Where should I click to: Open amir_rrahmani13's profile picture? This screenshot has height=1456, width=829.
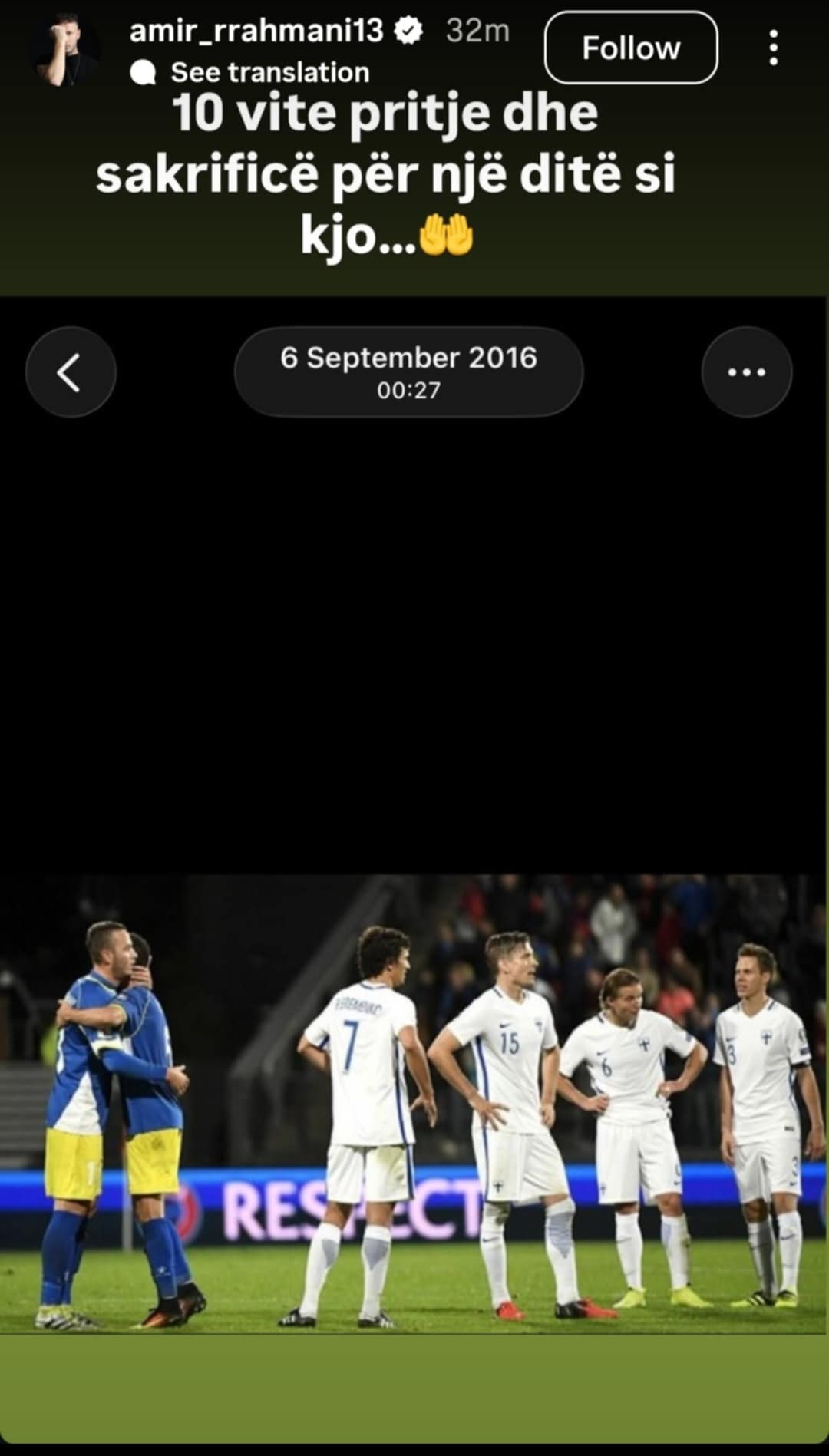pos(65,50)
